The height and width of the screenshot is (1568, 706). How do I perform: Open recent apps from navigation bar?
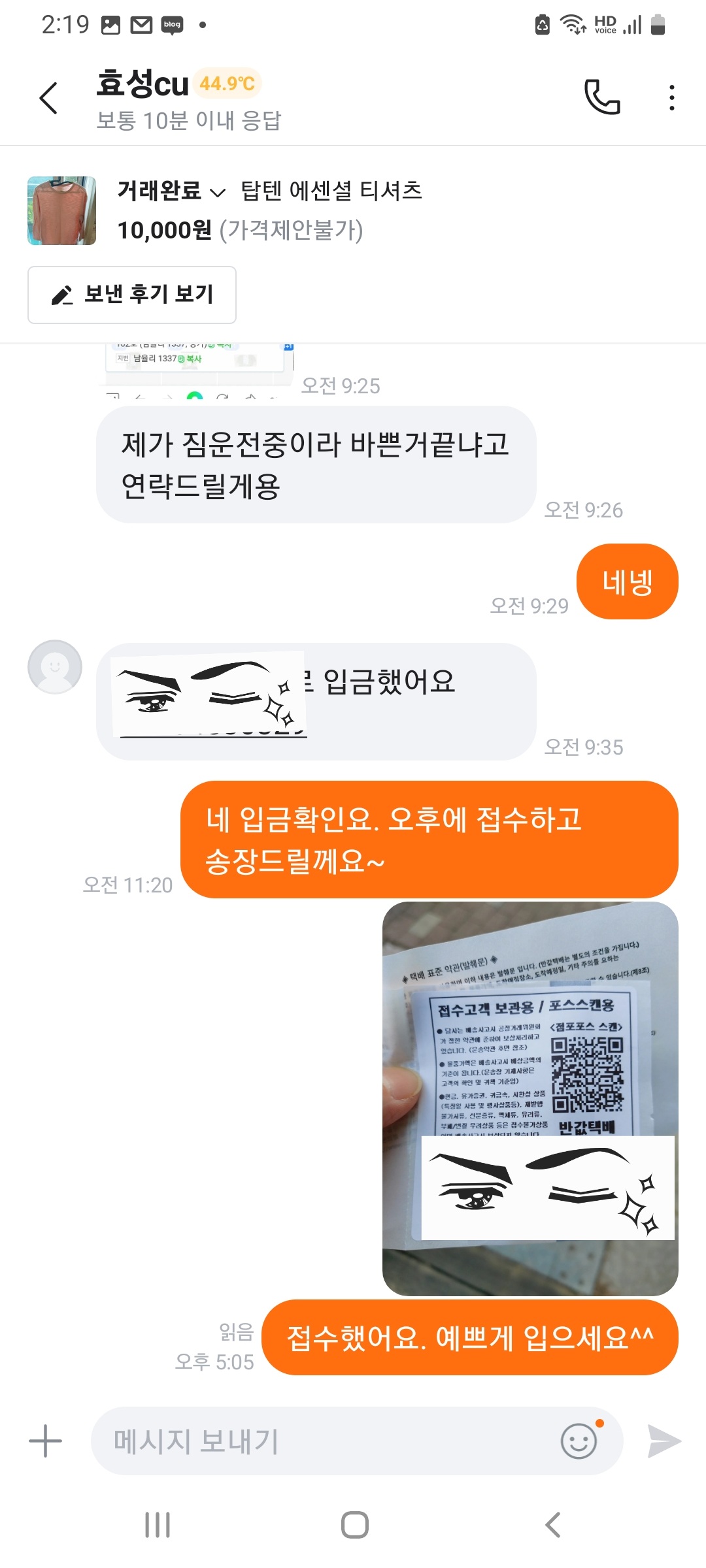point(158,1525)
